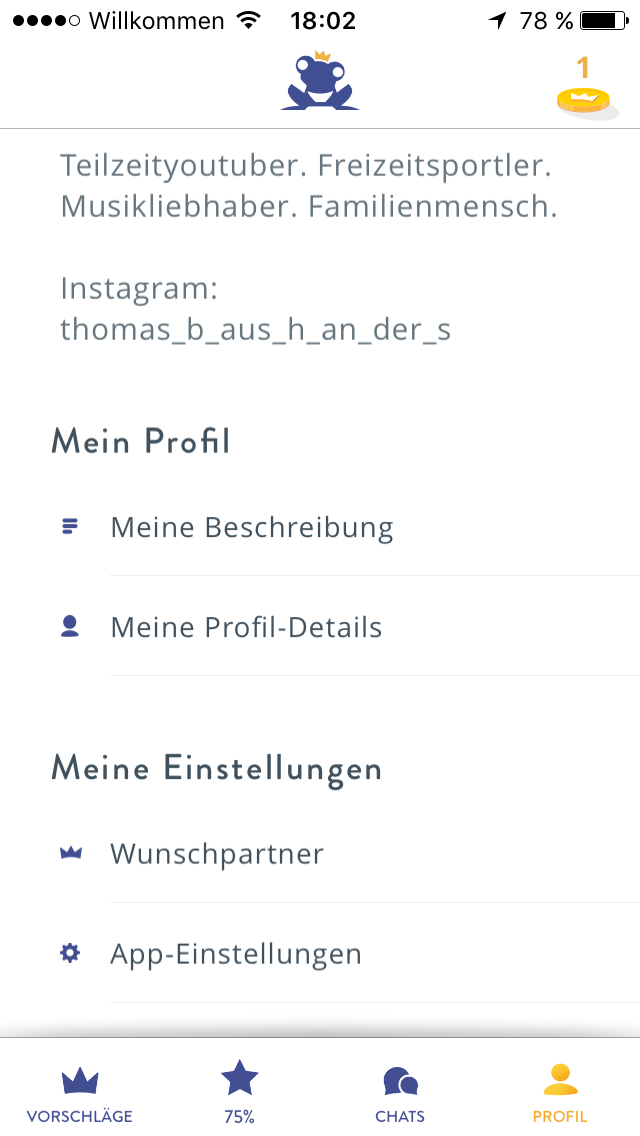Switch to the 75% star tab

240,1092
